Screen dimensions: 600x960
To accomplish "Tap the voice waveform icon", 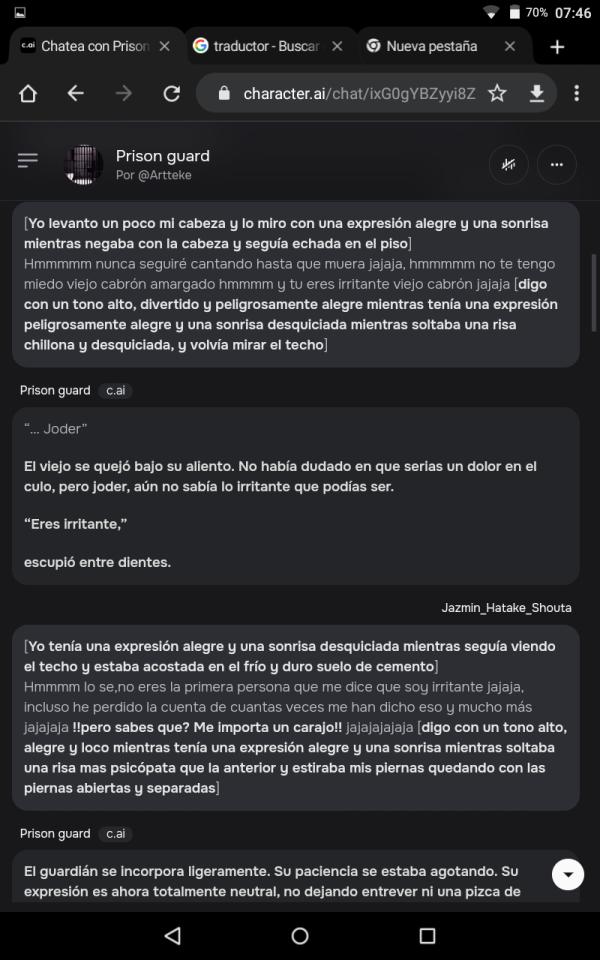I will pyautogui.click(x=508, y=165).
